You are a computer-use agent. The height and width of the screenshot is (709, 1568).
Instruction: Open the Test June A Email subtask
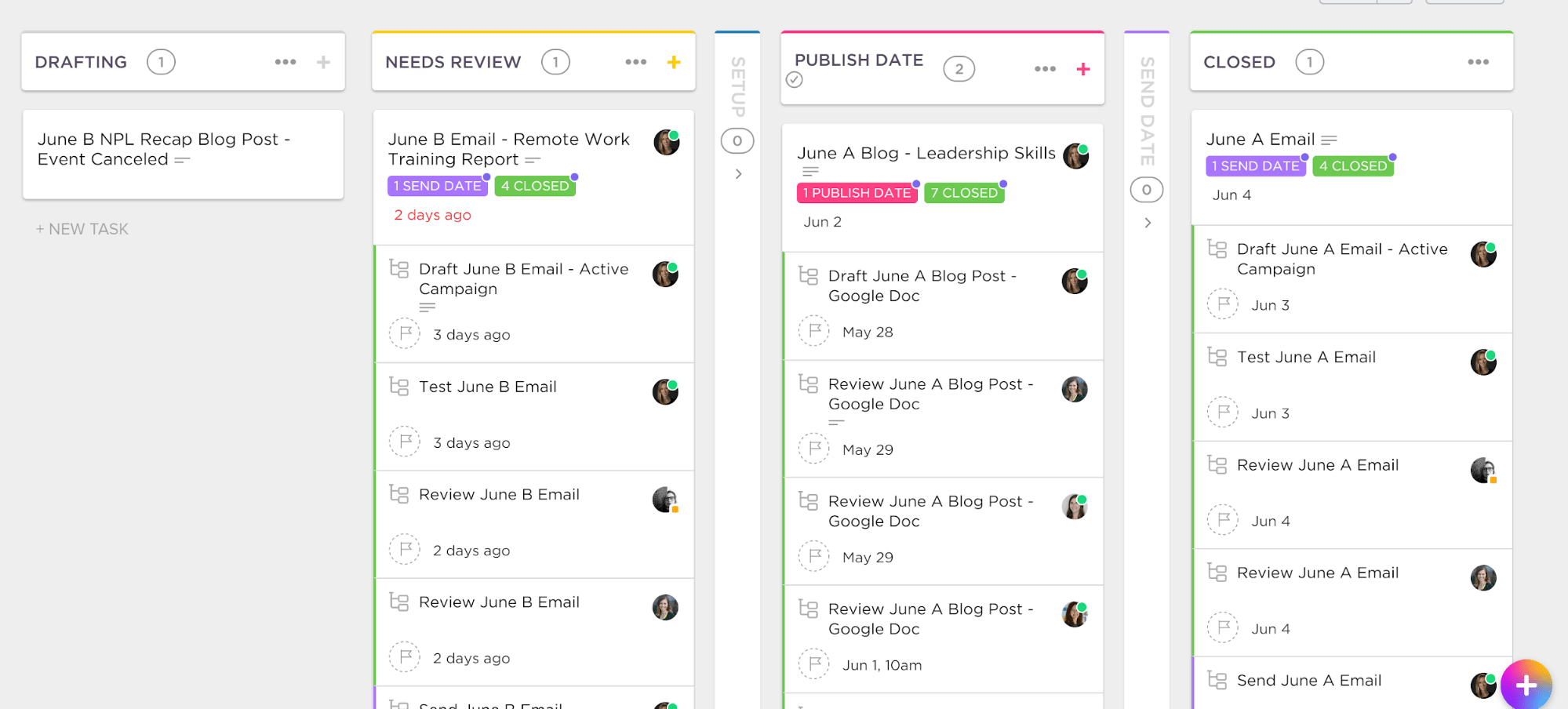coord(1306,357)
